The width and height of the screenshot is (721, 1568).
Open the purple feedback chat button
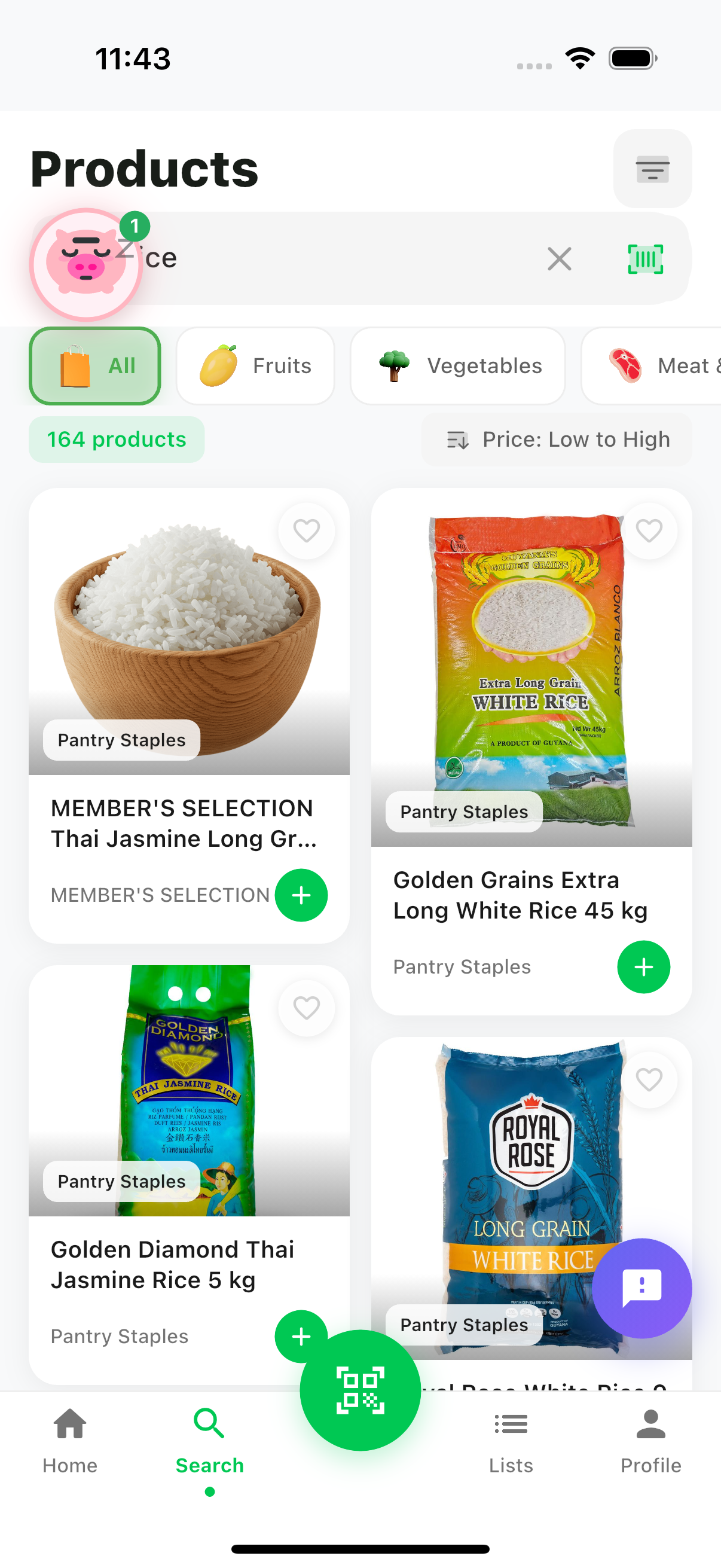(x=641, y=1288)
